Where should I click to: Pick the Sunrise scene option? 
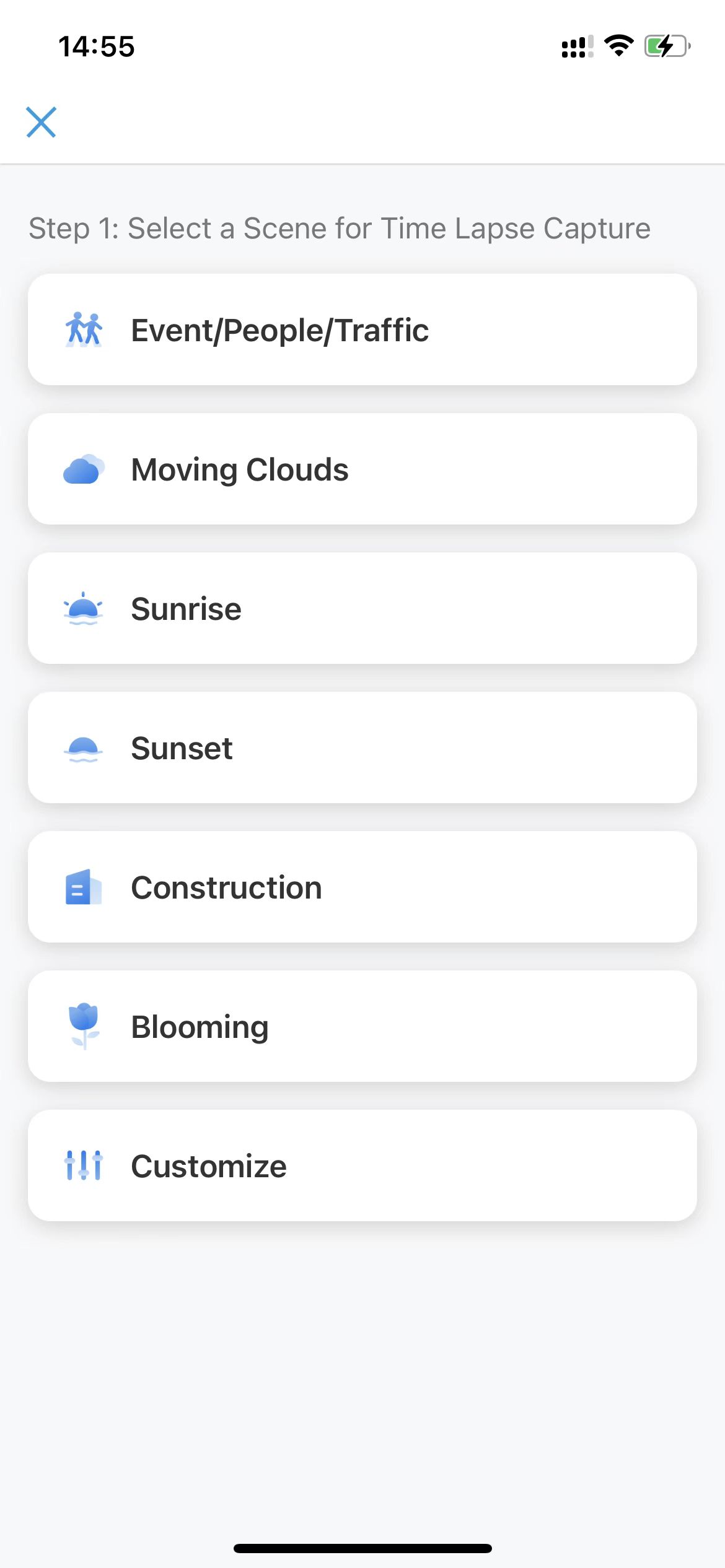click(x=362, y=608)
